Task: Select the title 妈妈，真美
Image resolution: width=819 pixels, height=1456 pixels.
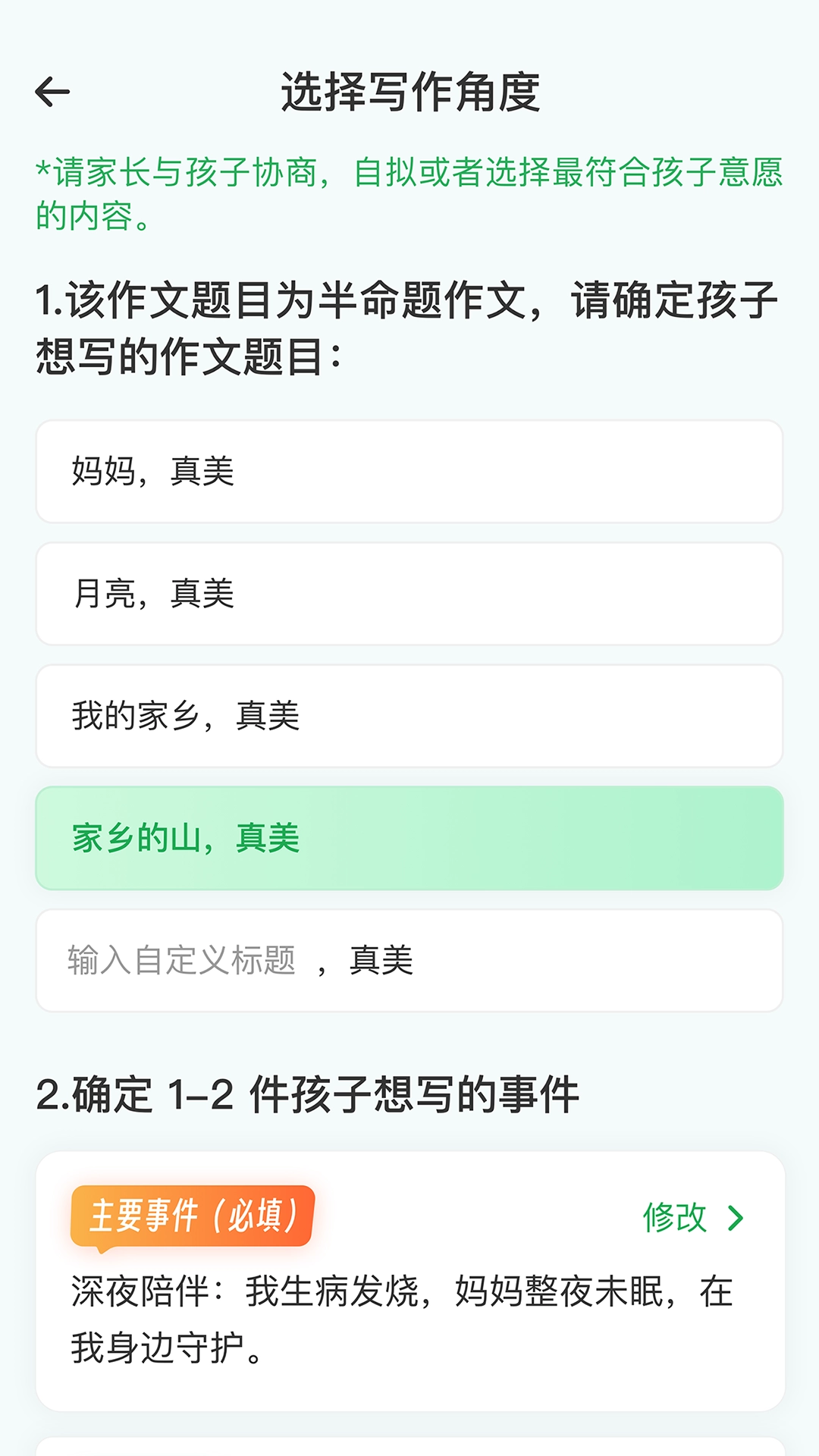Action: [409, 472]
